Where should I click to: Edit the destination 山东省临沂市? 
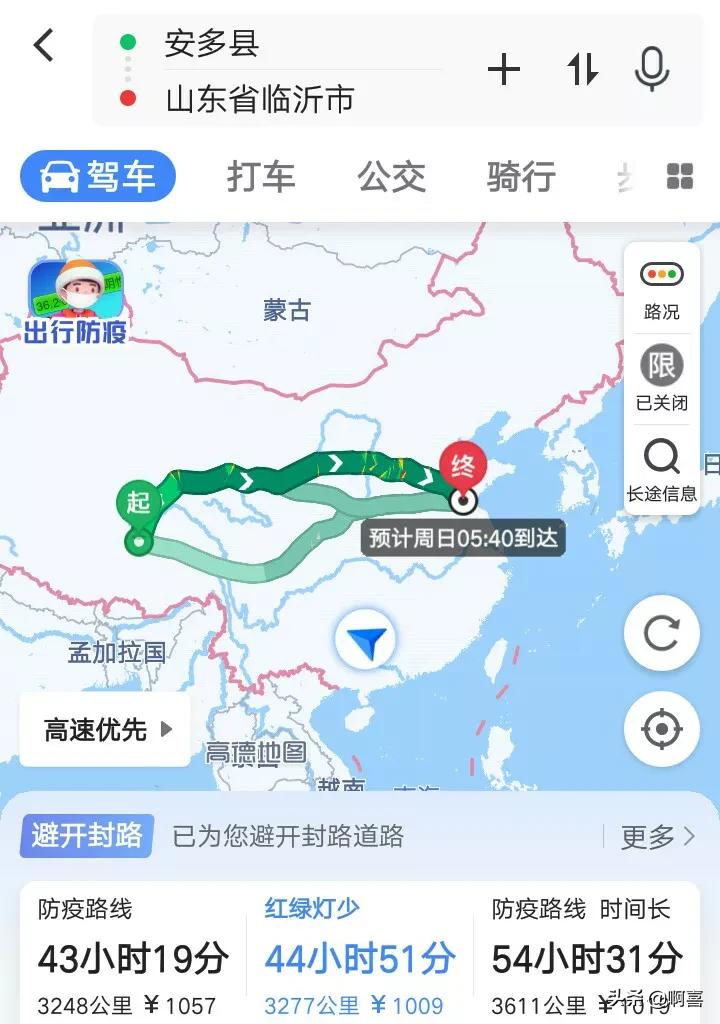point(260,99)
